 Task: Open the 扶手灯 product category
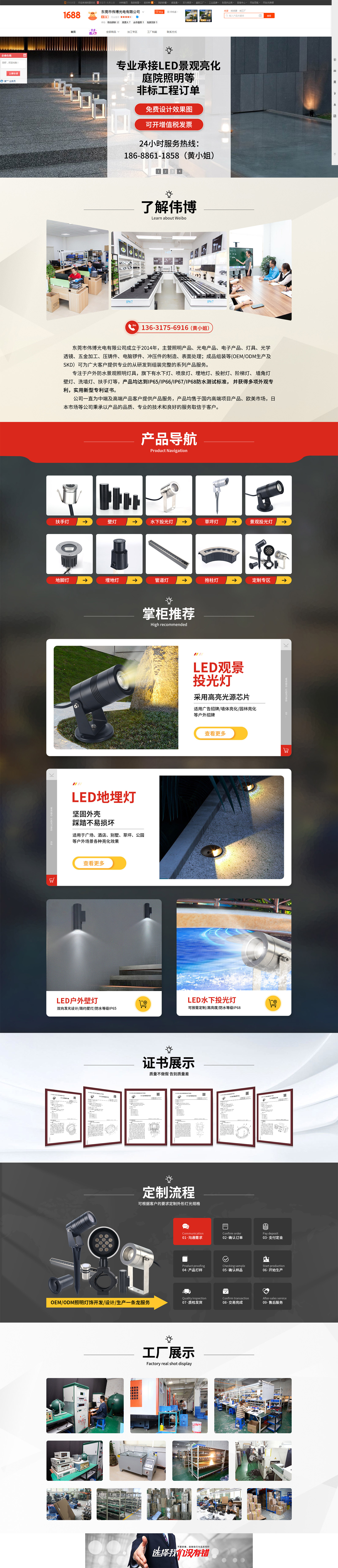(69, 522)
